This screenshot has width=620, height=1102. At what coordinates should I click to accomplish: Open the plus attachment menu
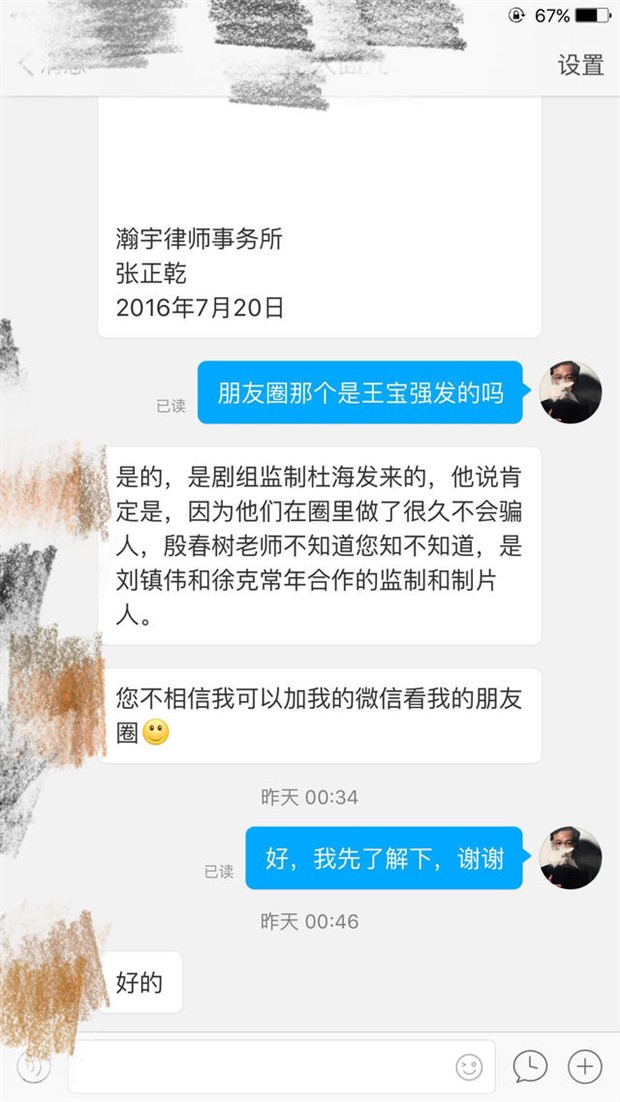585,1067
